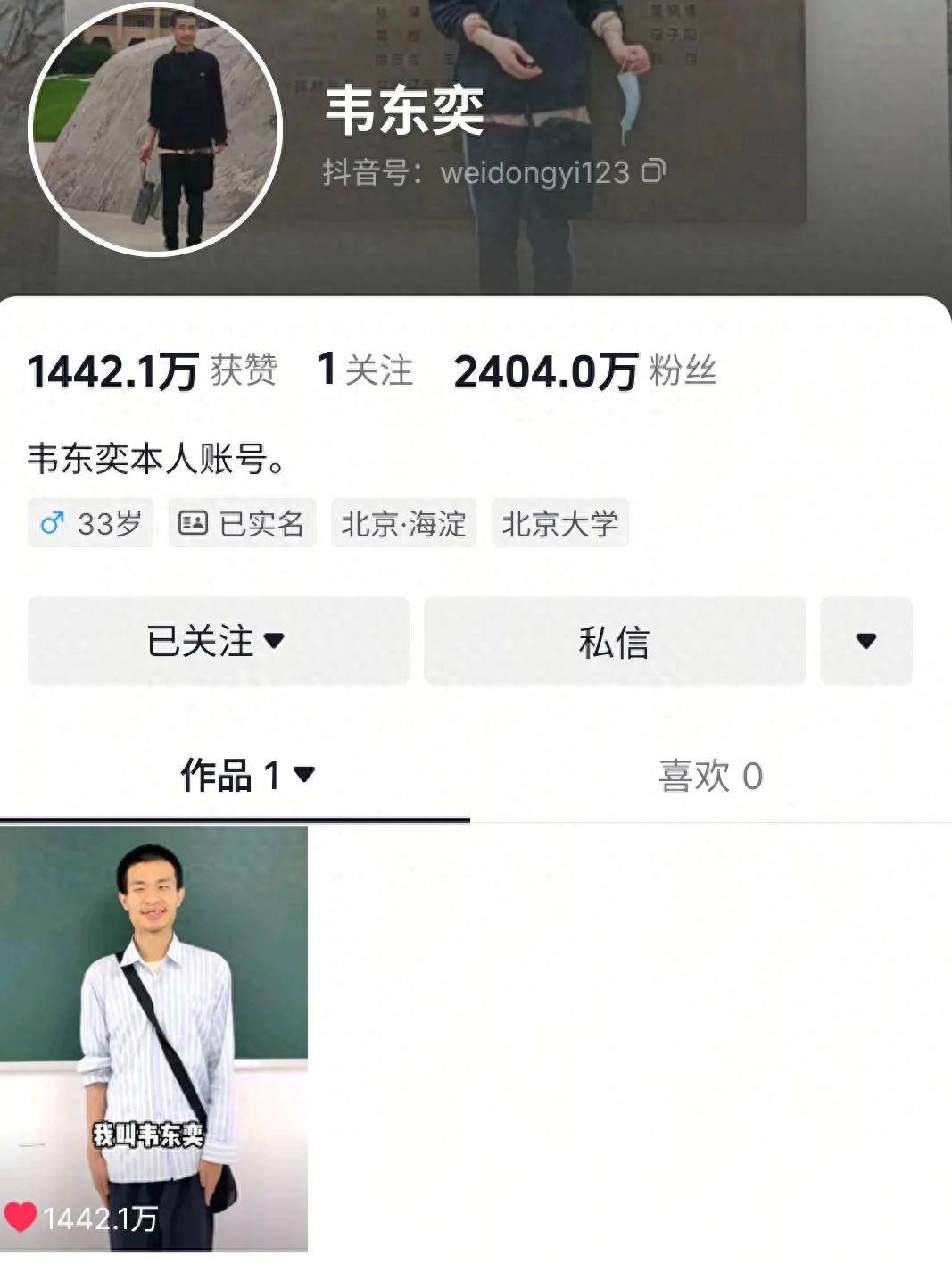Switch to the 喜欢 tab
Image resolution: width=952 pixels, height=1264 pixels.
pyautogui.click(x=710, y=776)
